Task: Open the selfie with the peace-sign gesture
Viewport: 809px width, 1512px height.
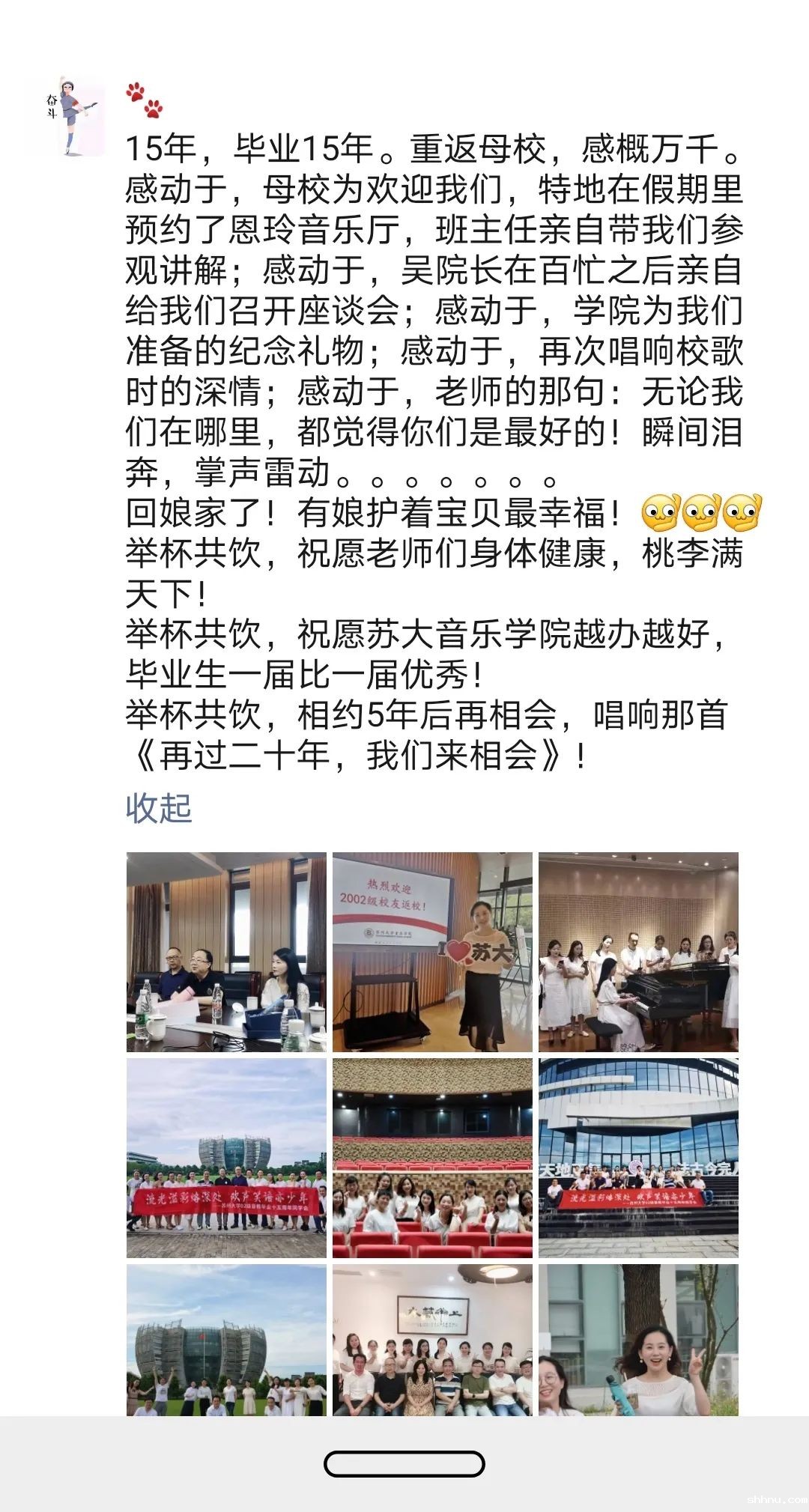Action: [638, 1341]
